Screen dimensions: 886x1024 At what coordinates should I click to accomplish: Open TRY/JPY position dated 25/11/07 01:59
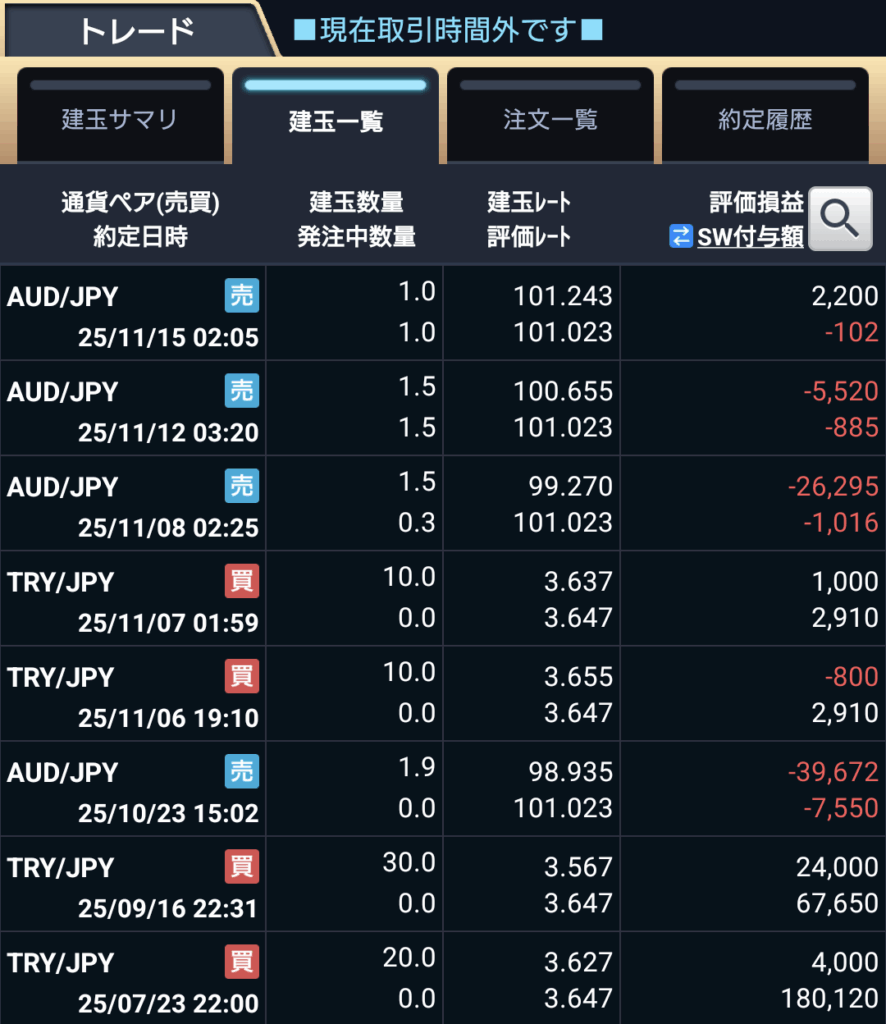click(x=442, y=599)
